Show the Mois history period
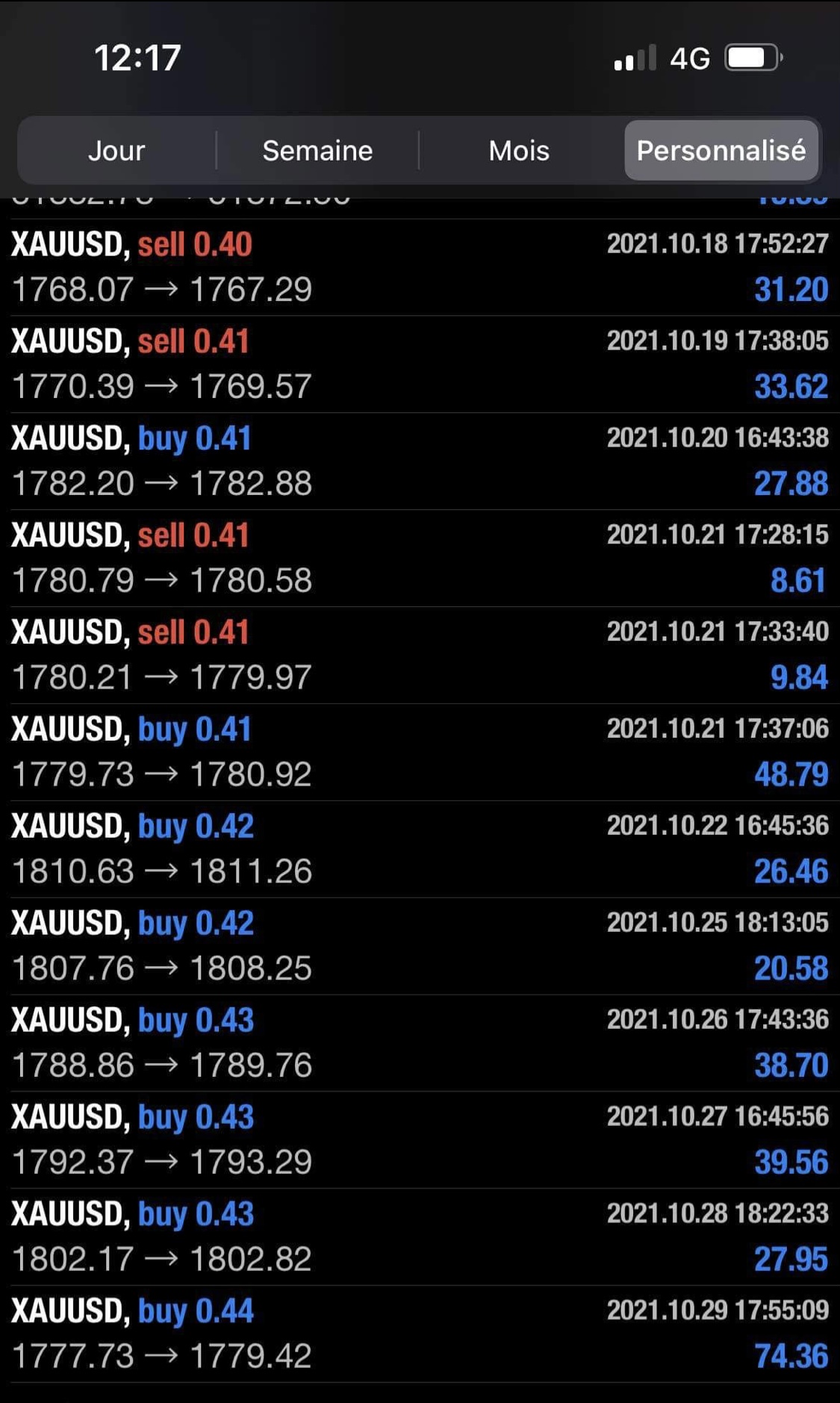Viewport: 840px width, 1403px height. pyautogui.click(x=519, y=151)
